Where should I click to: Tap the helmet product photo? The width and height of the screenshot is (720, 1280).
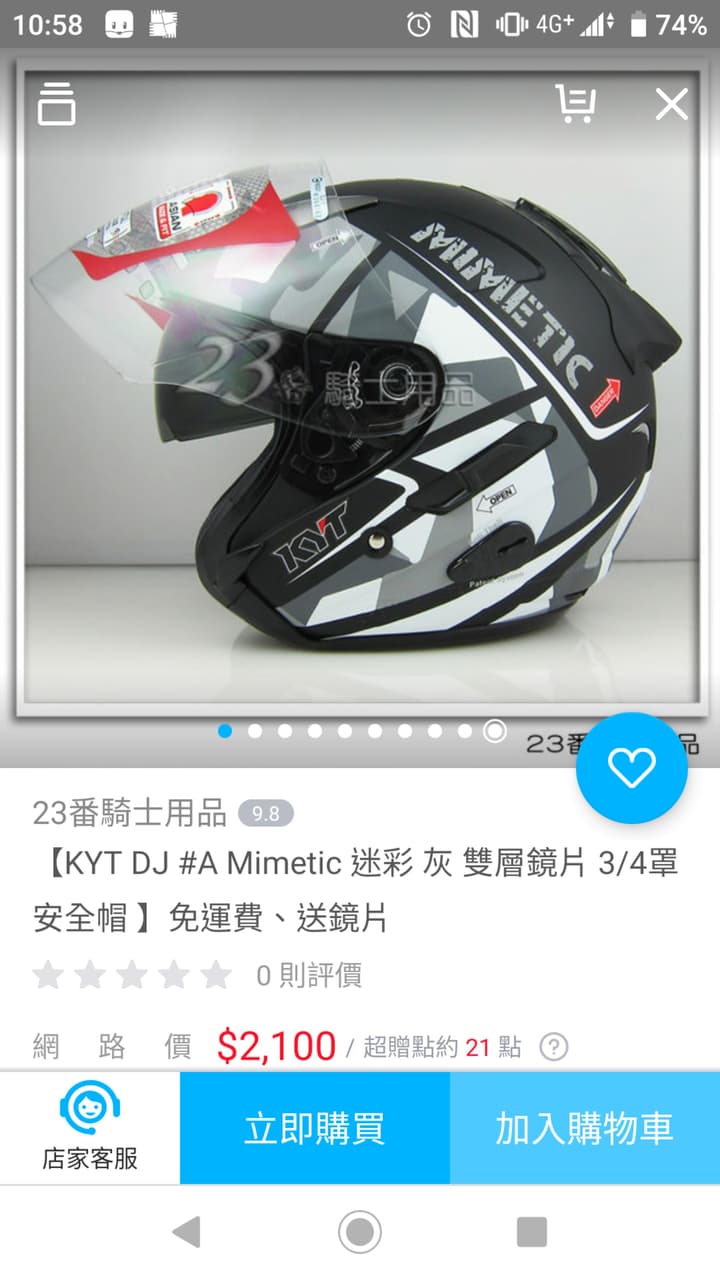(x=360, y=400)
